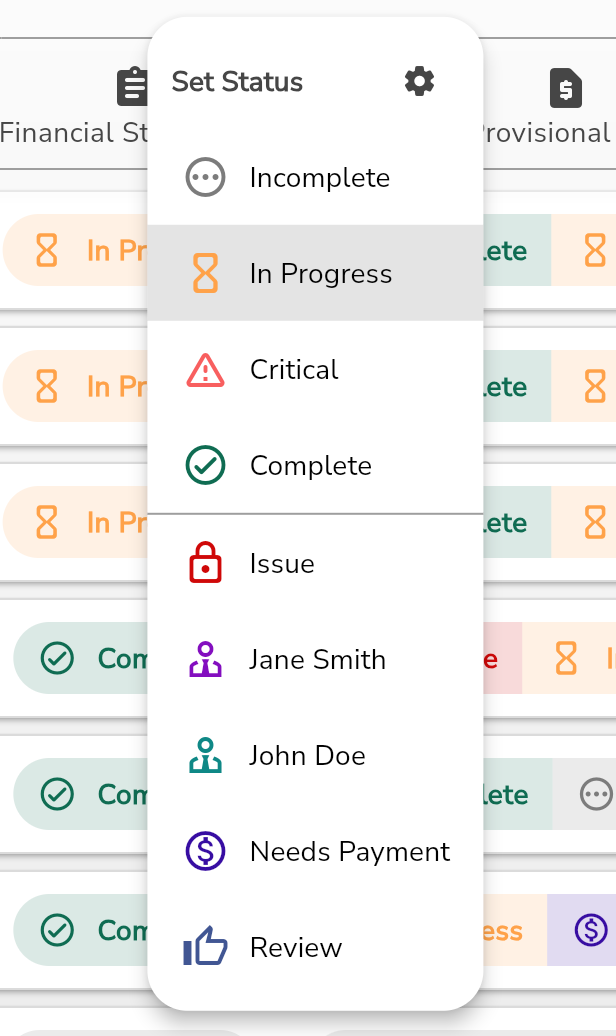Set status to Incomplete

(x=315, y=177)
